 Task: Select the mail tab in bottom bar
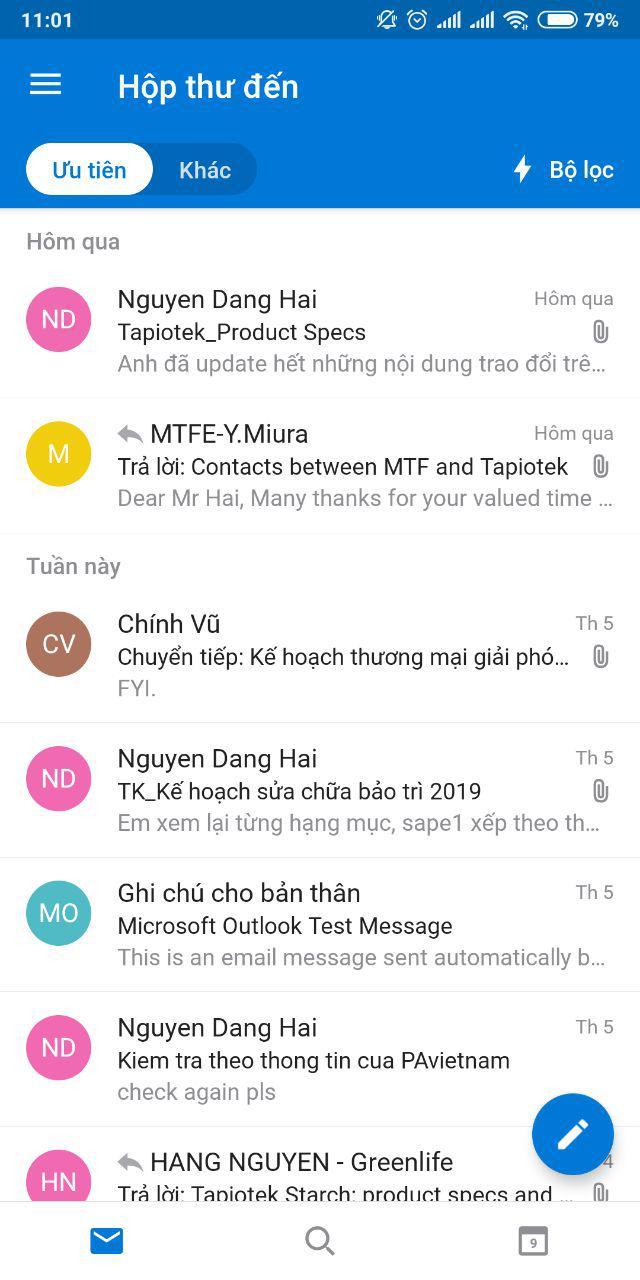tap(106, 1241)
